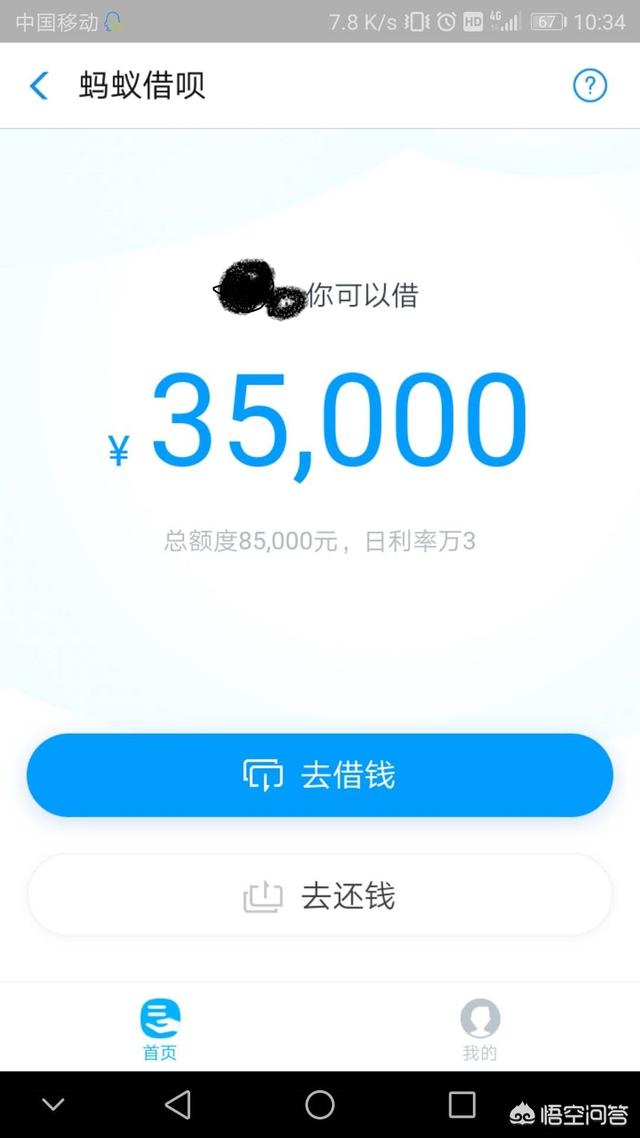Switch to the 我的 tab

[480, 1029]
